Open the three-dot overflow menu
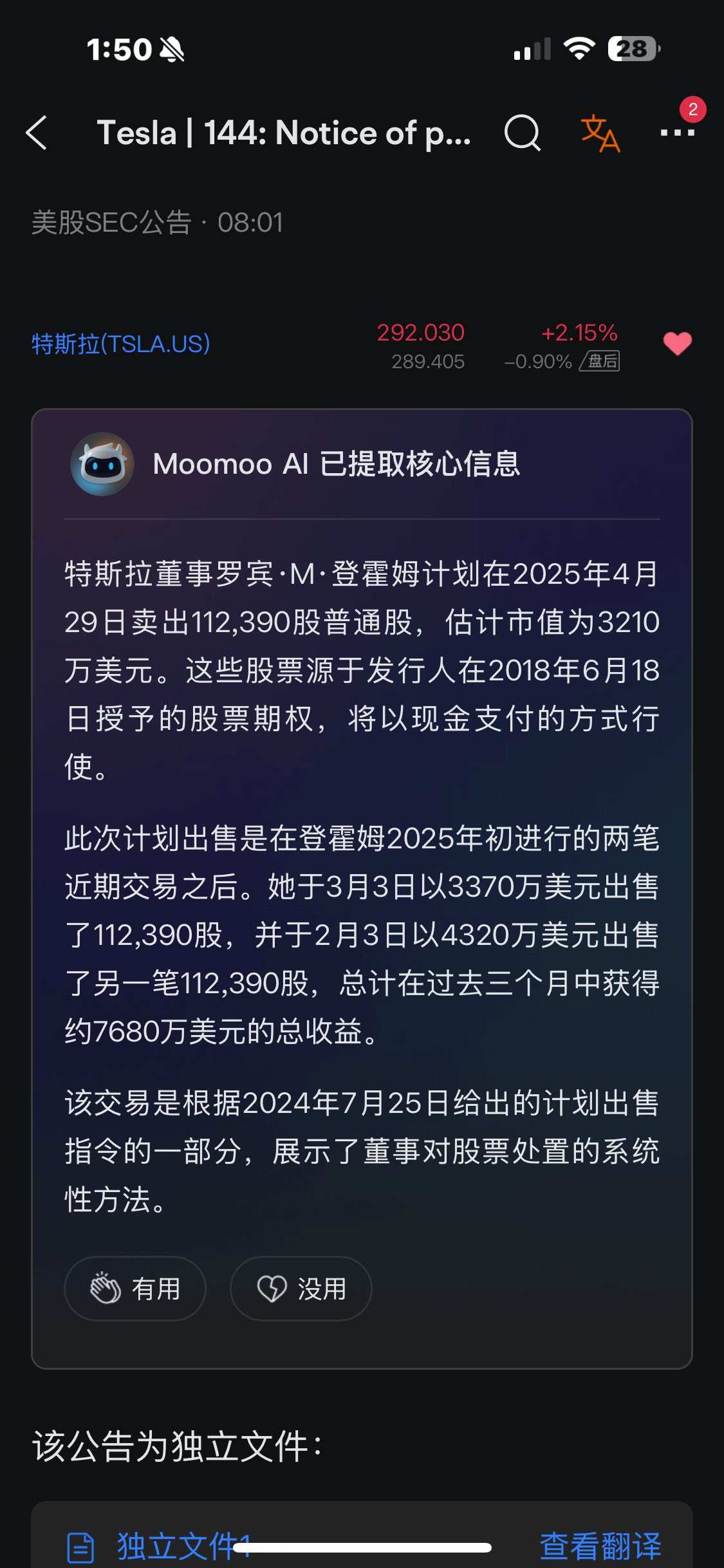 tap(678, 133)
